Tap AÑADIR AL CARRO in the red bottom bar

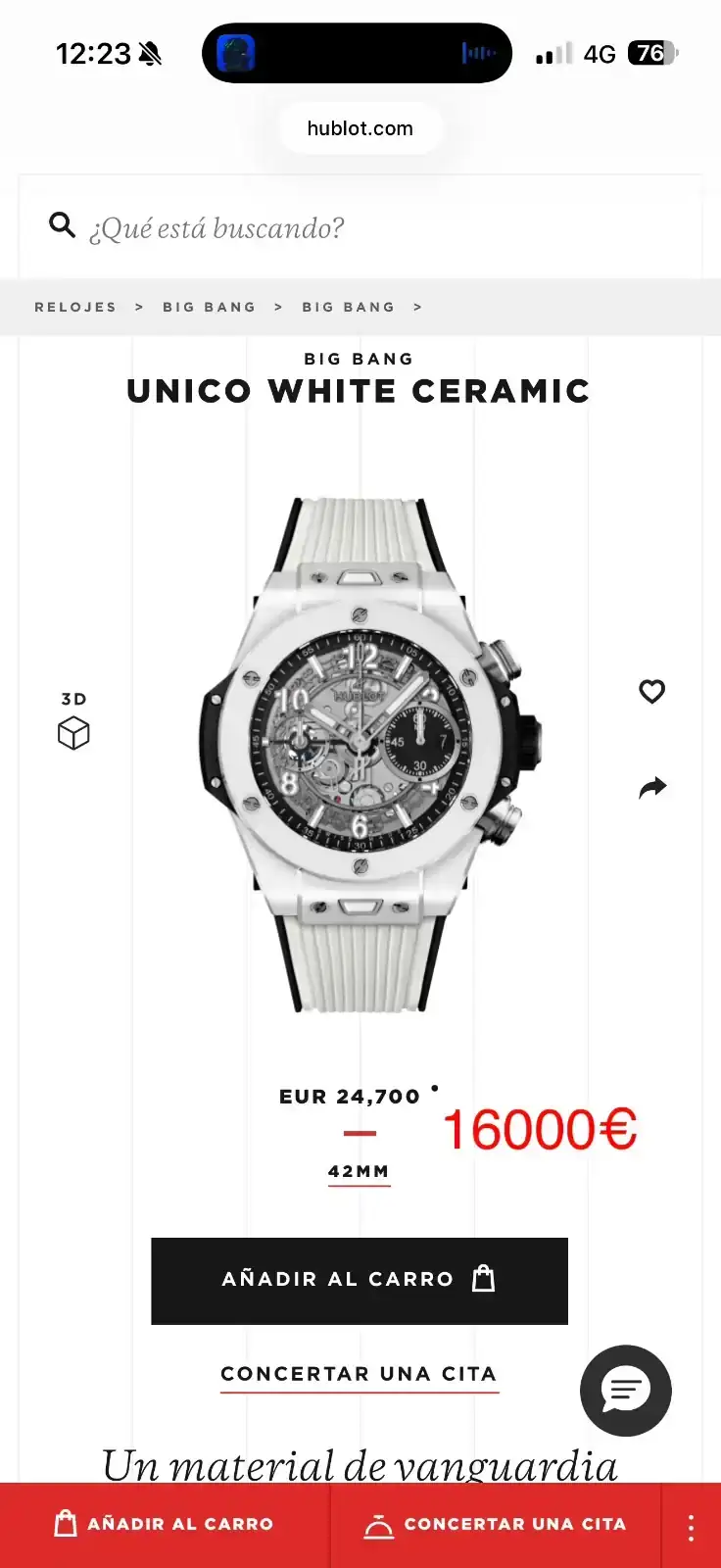(165, 1524)
